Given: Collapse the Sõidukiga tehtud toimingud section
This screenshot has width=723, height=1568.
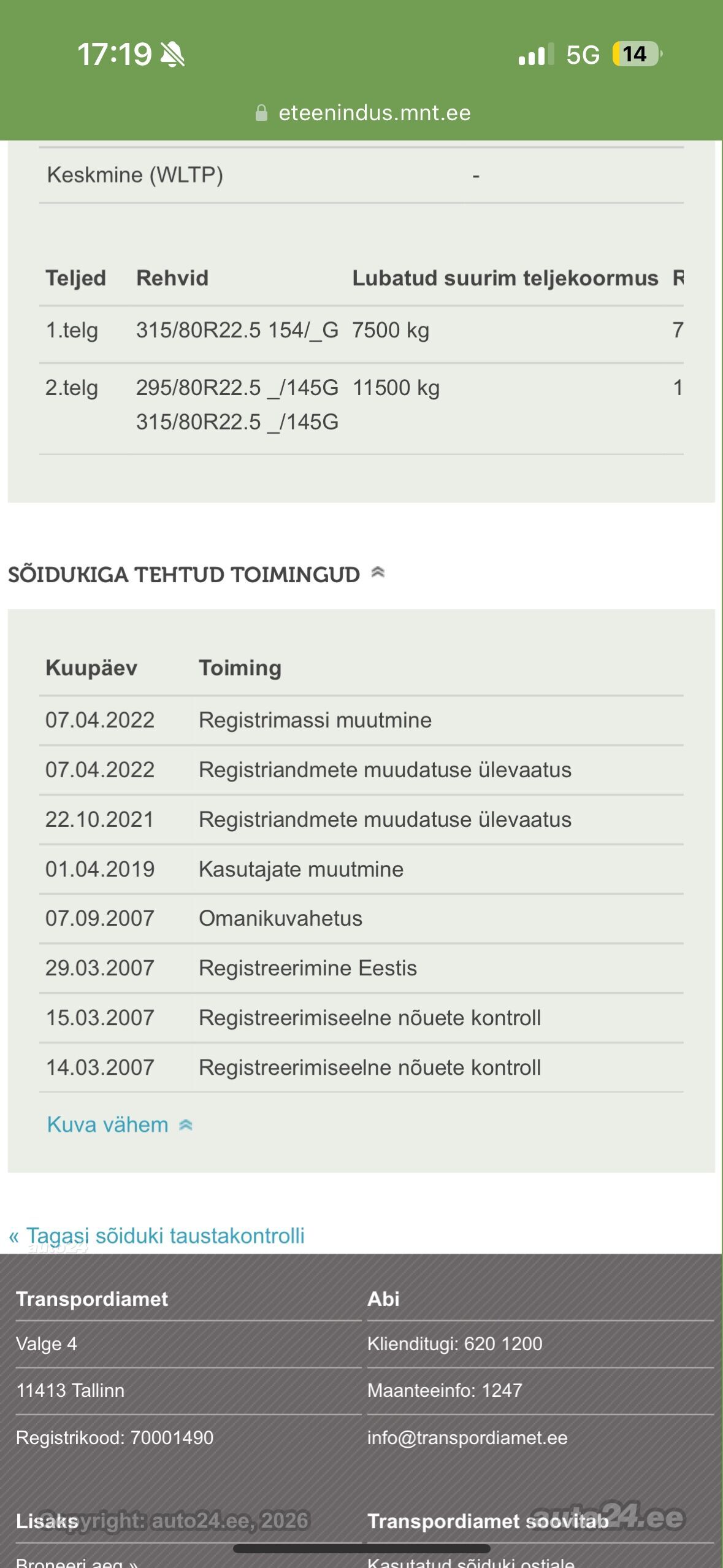Looking at the screenshot, I should pyautogui.click(x=378, y=573).
